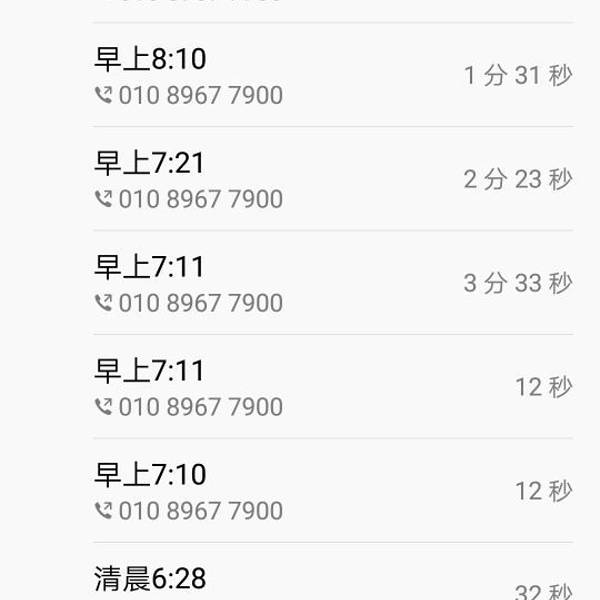This screenshot has height=600, width=600.
Task: Select the 早上7:21 call lasting 2分23秒
Action: click(300, 180)
